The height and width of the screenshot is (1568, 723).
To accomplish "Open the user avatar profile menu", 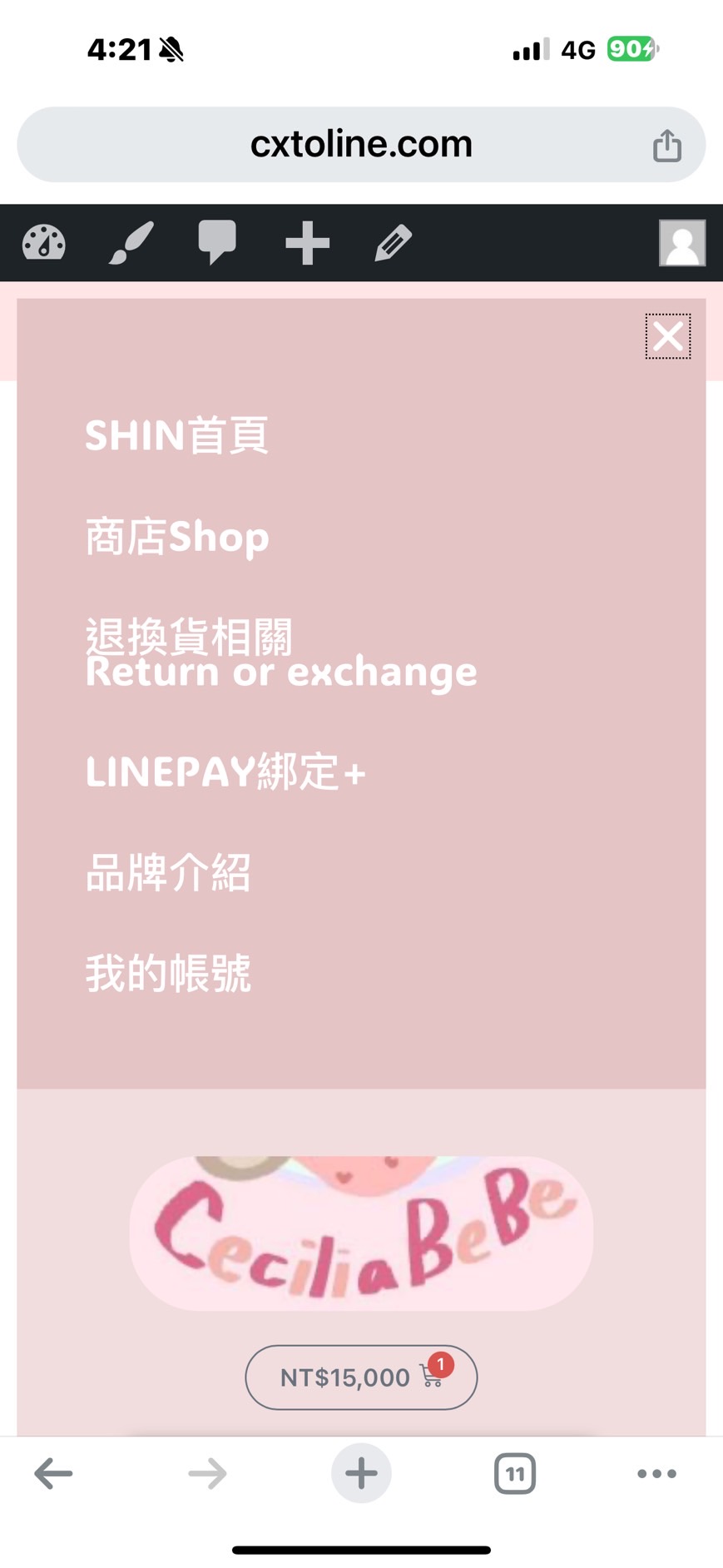I will tap(681, 243).
